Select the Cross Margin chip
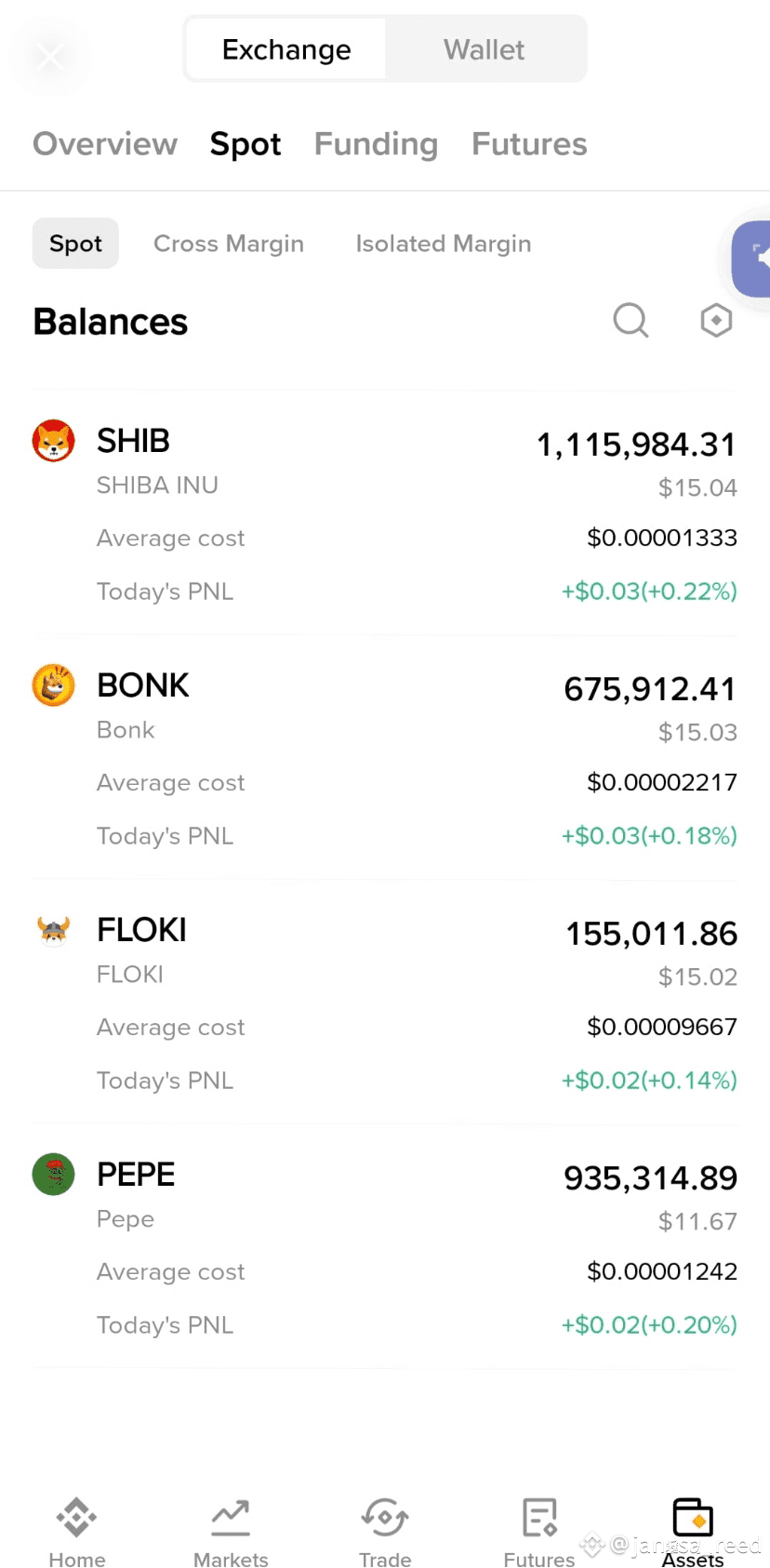Image resolution: width=770 pixels, height=1568 pixels. click(x=229, y=244)
